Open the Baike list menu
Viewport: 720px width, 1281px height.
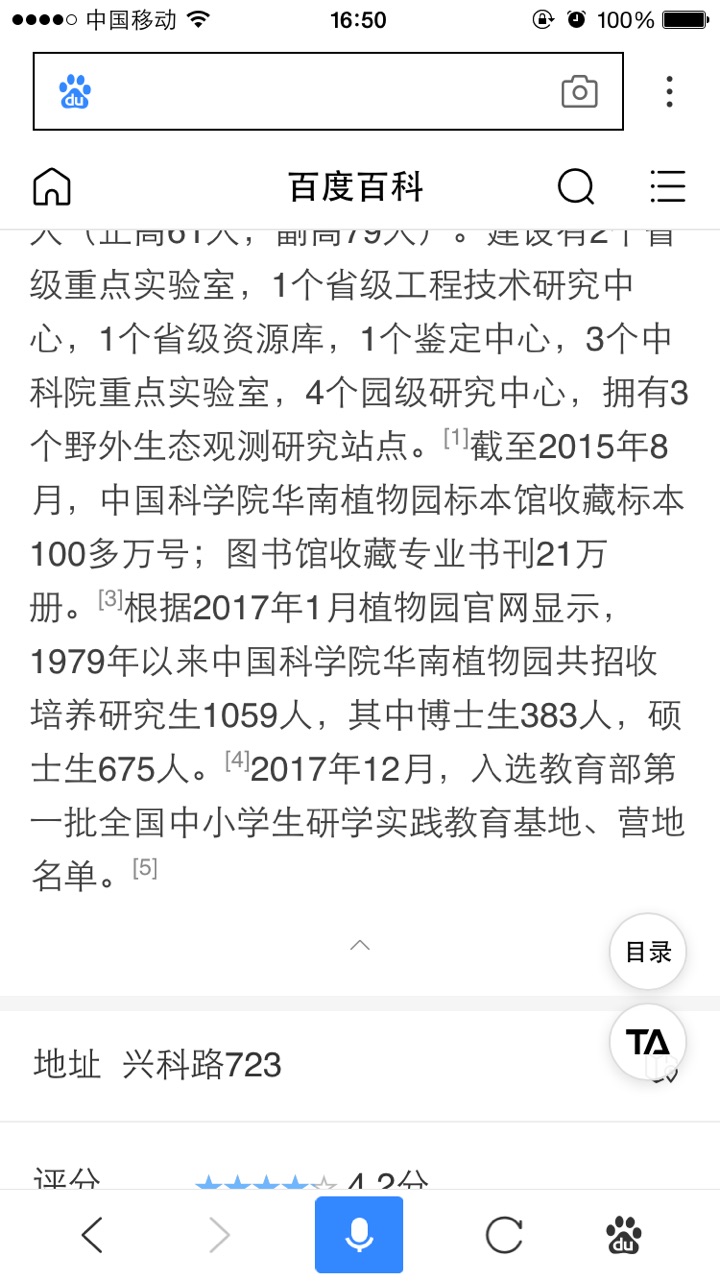667,187
